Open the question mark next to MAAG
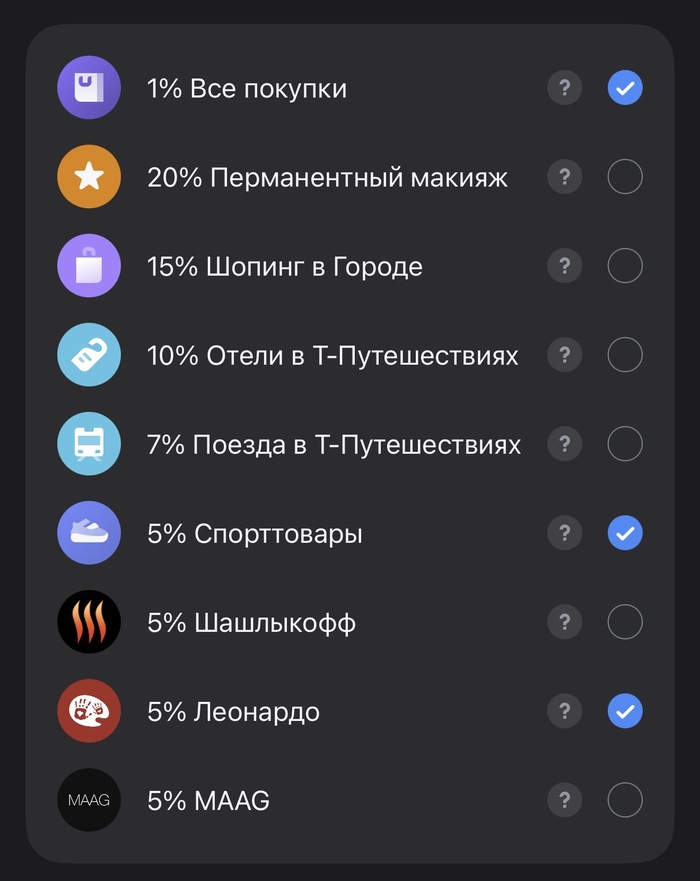This screenshot has height=881, width=700. [x=565, y=800]
